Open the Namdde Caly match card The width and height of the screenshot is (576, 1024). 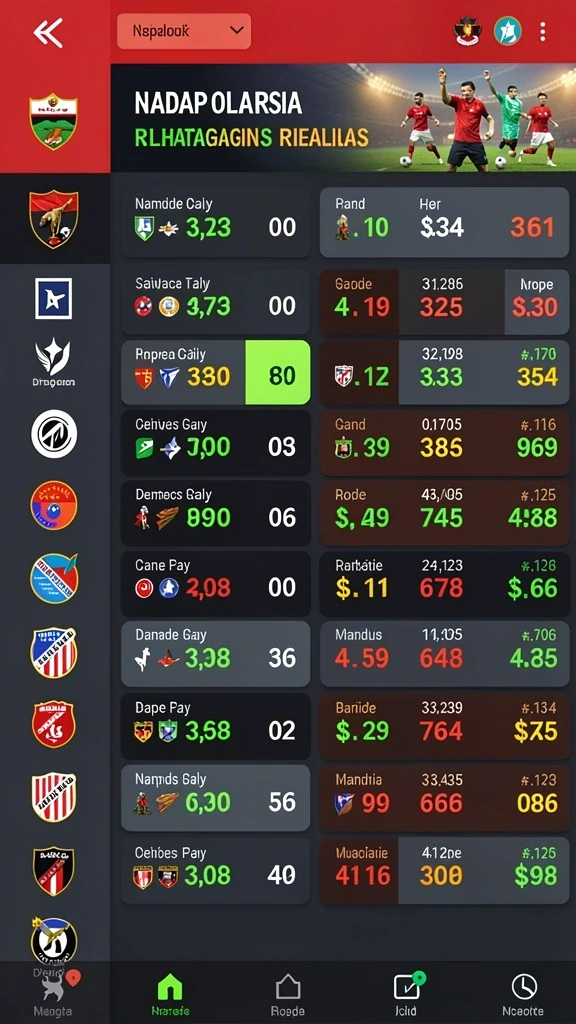[216, 222]
